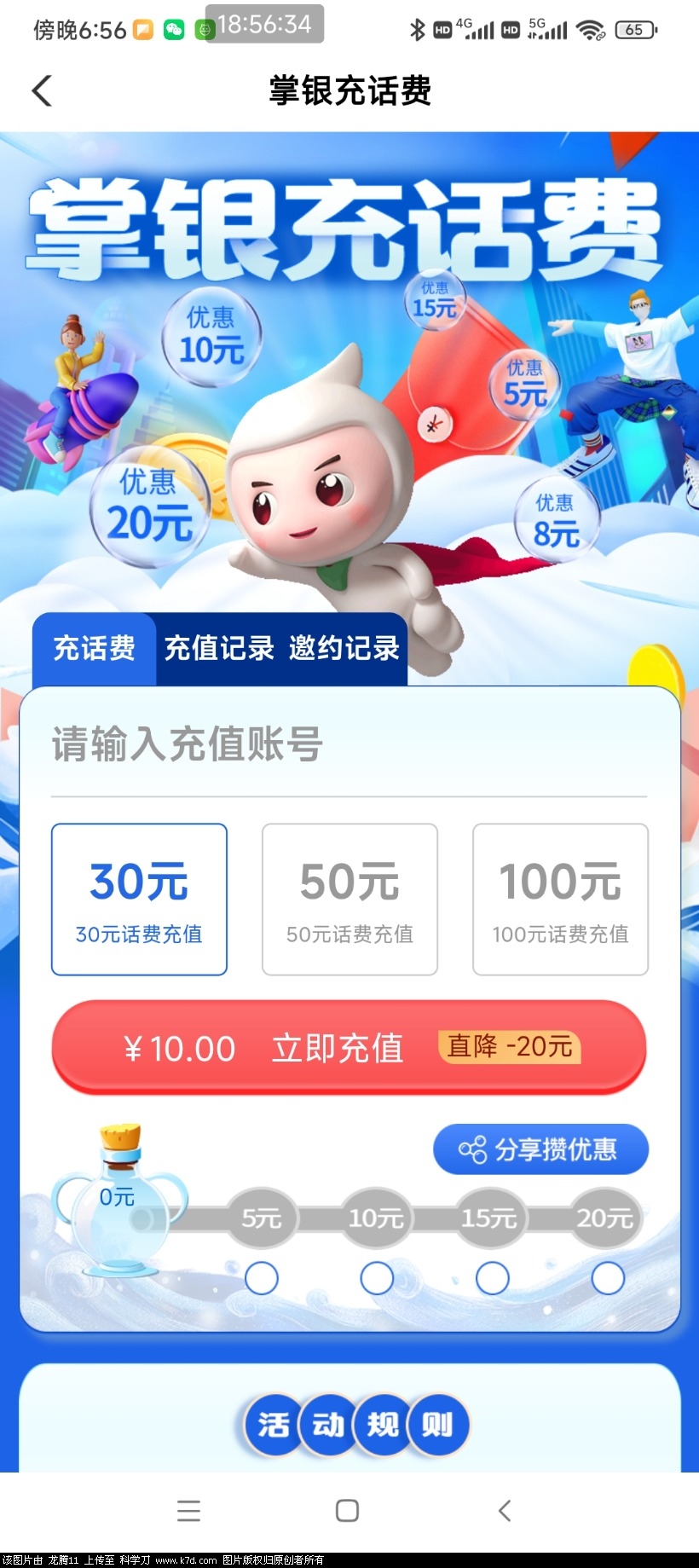Pick the 100元 recharge option
Screen dimensions: 699x1568
[x=560, y=899]
